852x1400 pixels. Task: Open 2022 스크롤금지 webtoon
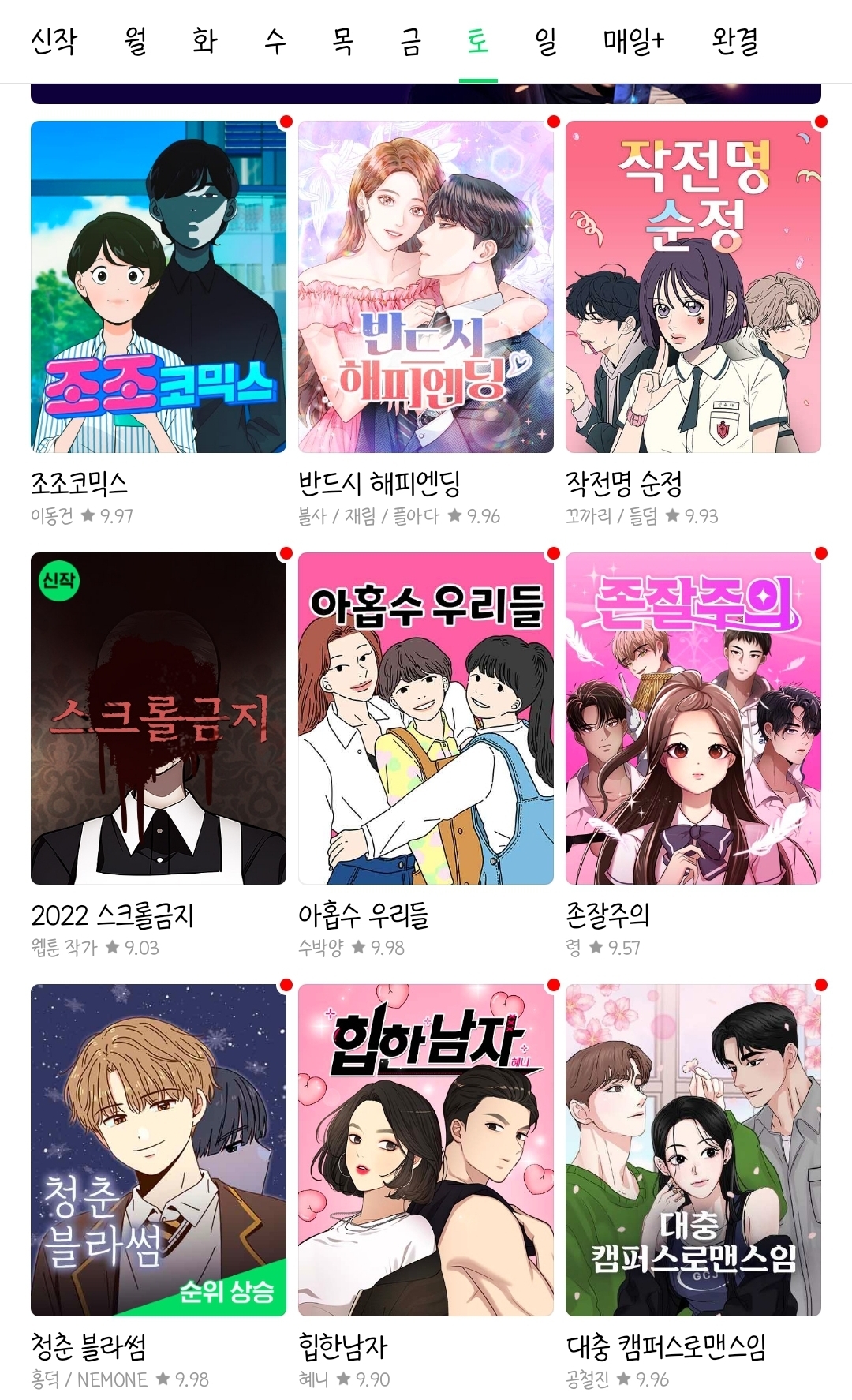pos(159,718)
